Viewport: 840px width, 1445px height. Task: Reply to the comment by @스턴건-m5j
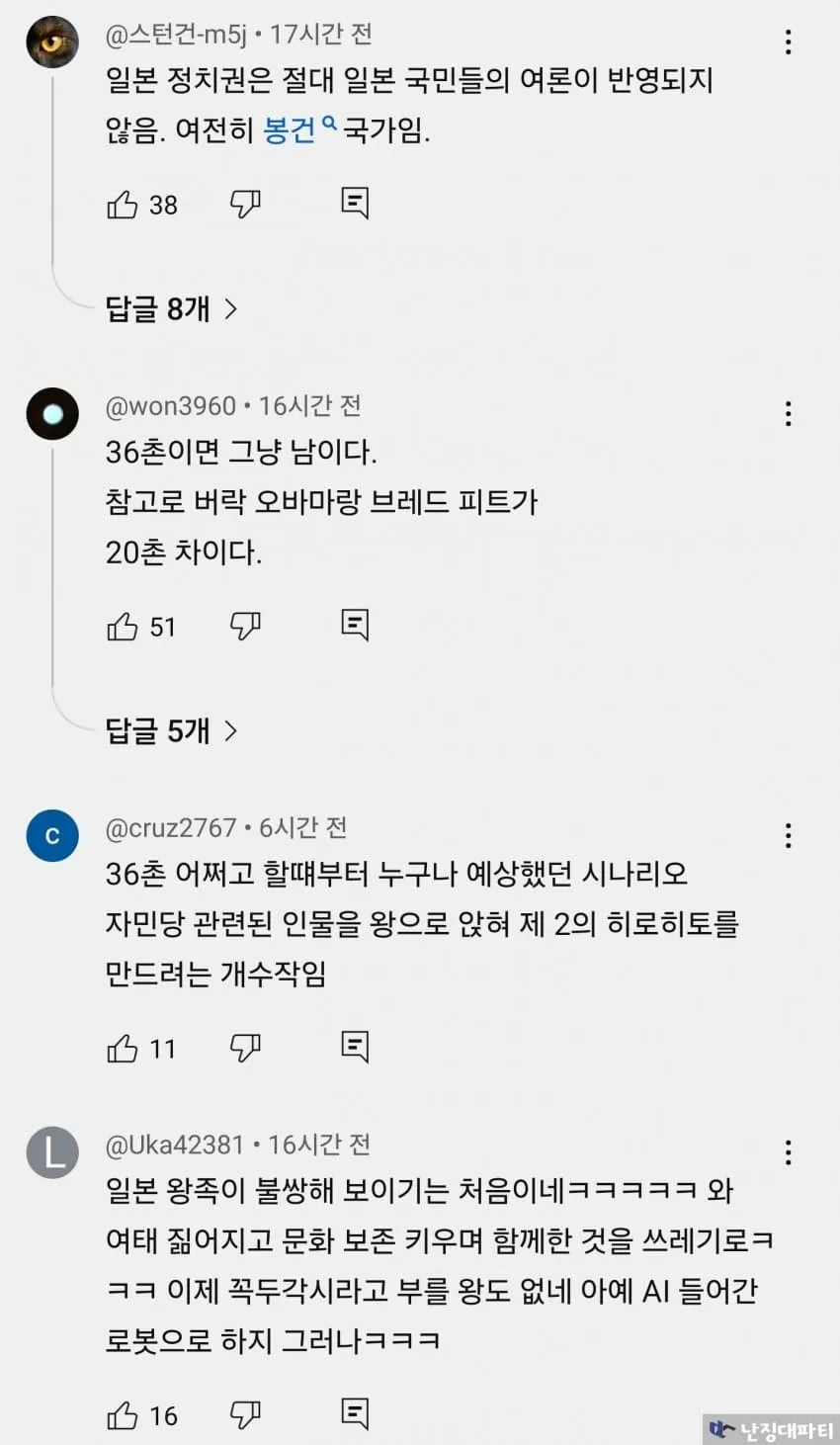(355, 203)
